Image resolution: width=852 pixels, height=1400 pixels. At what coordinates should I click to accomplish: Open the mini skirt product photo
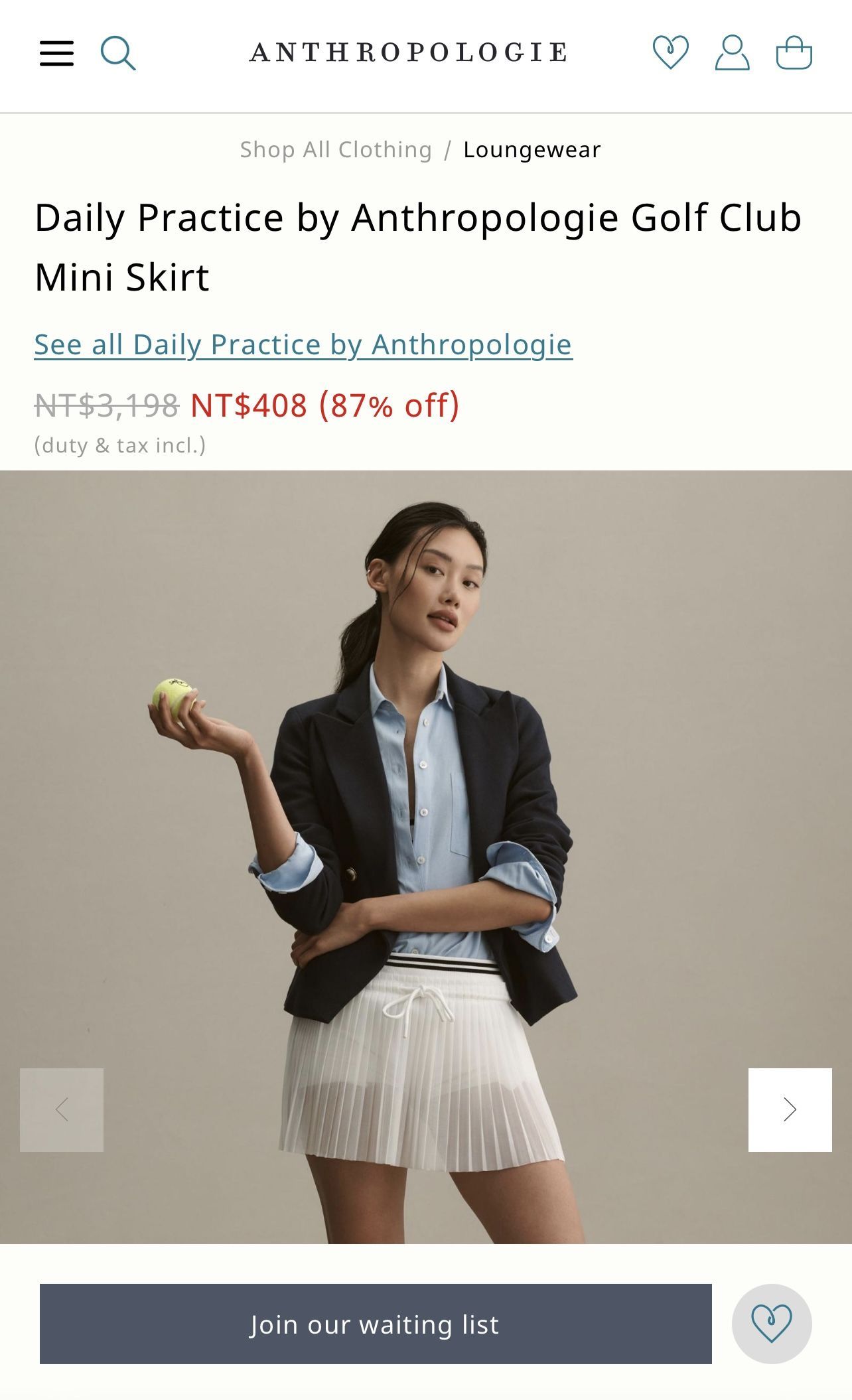tap(426, 857)
